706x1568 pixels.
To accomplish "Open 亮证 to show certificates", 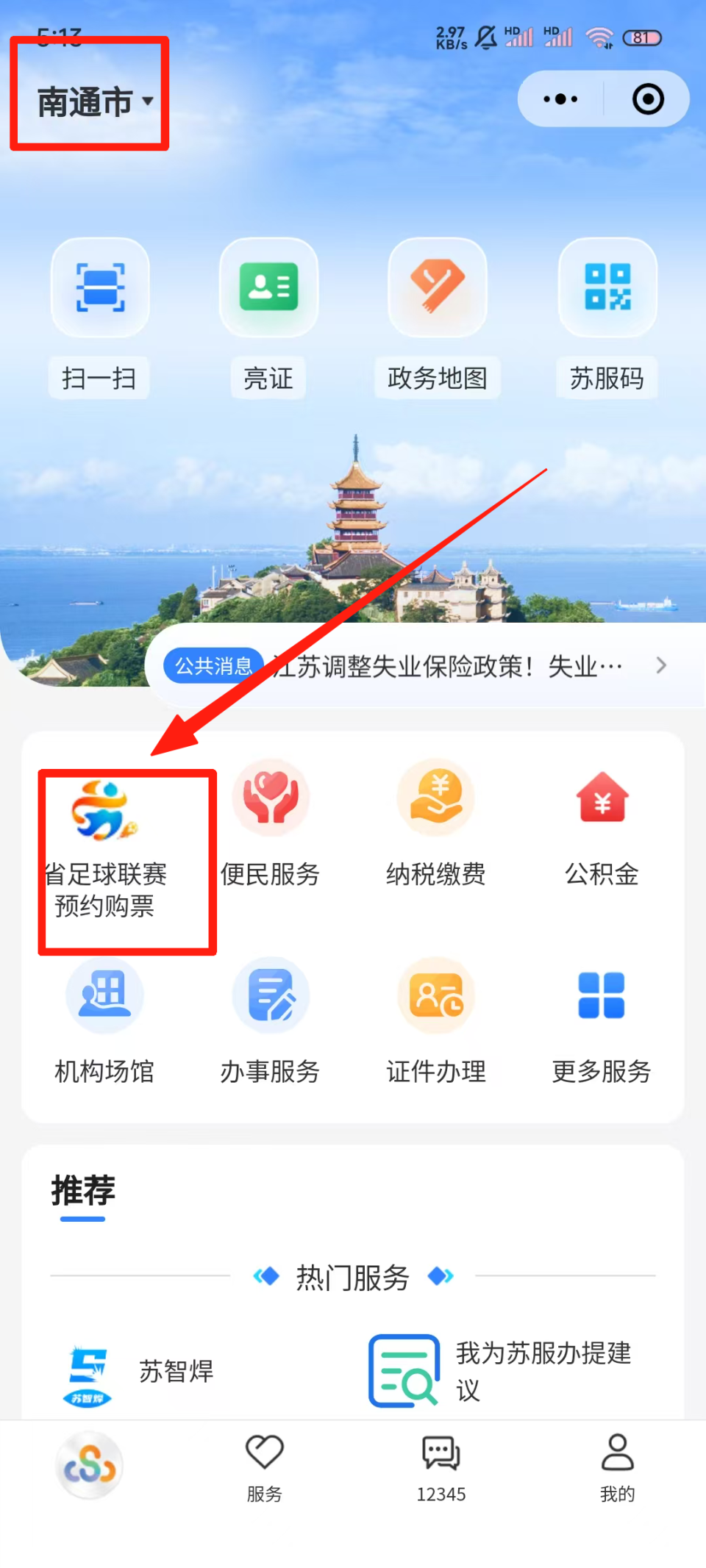I will 268,288.
